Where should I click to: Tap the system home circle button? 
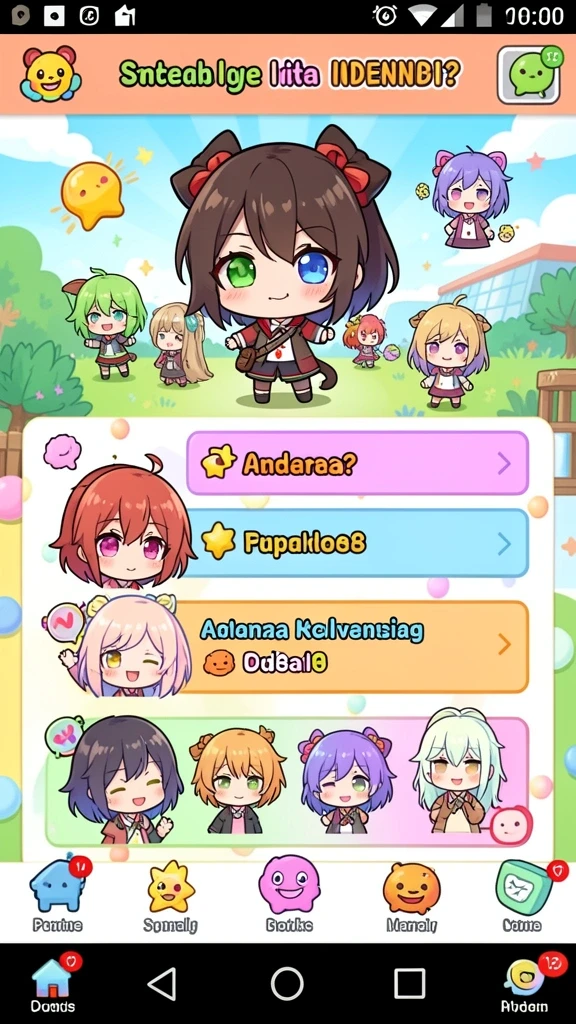[287, 983]
